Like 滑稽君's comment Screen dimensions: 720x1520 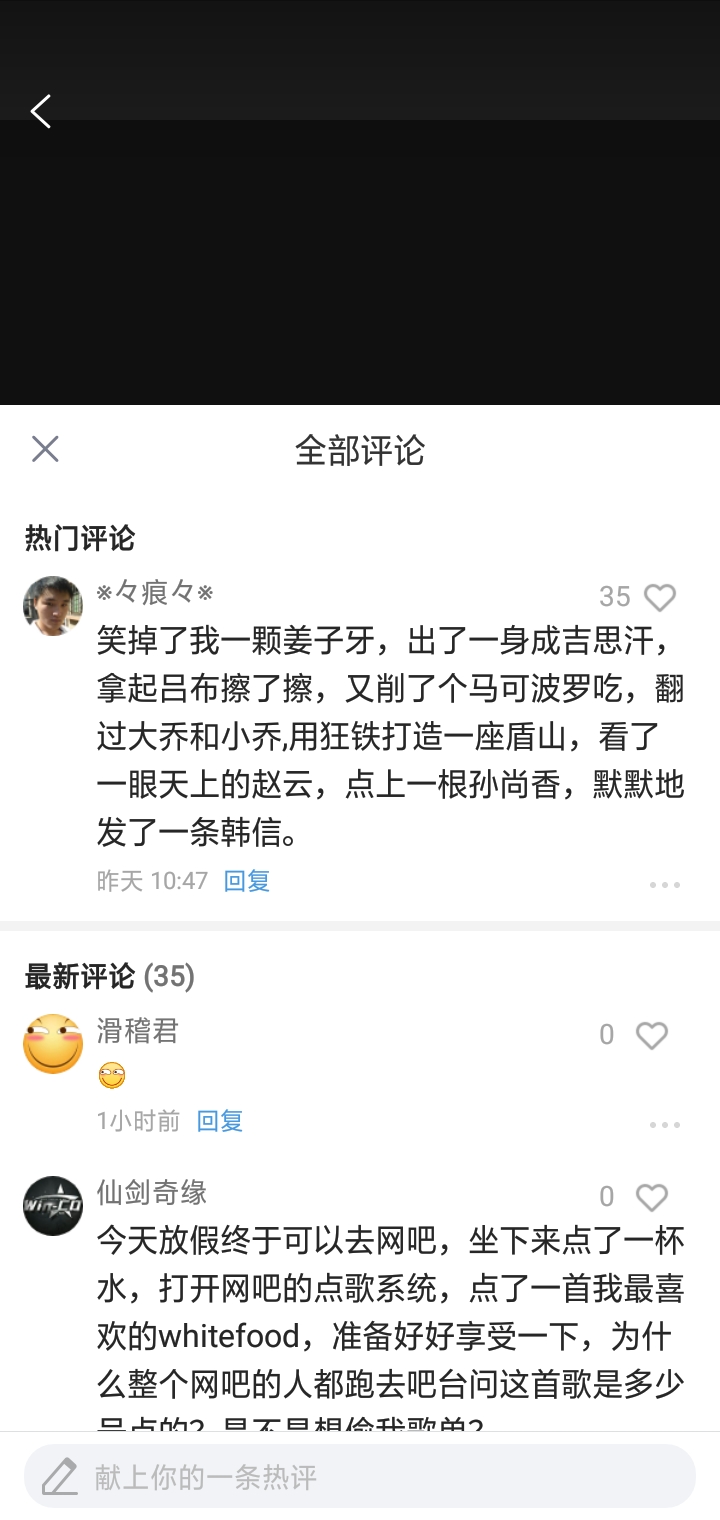tap(652, 1035)
